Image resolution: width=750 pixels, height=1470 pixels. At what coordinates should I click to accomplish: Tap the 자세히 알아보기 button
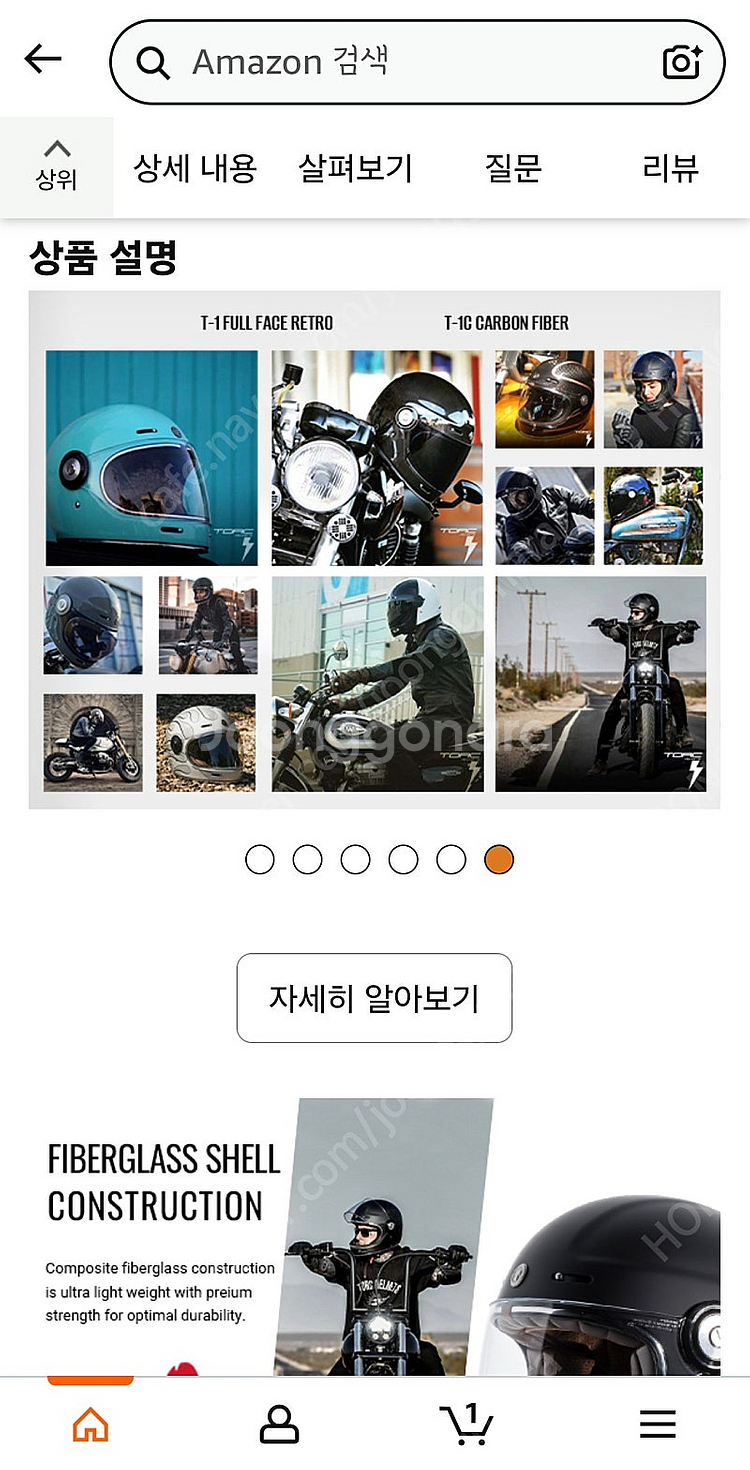point(374,998)
